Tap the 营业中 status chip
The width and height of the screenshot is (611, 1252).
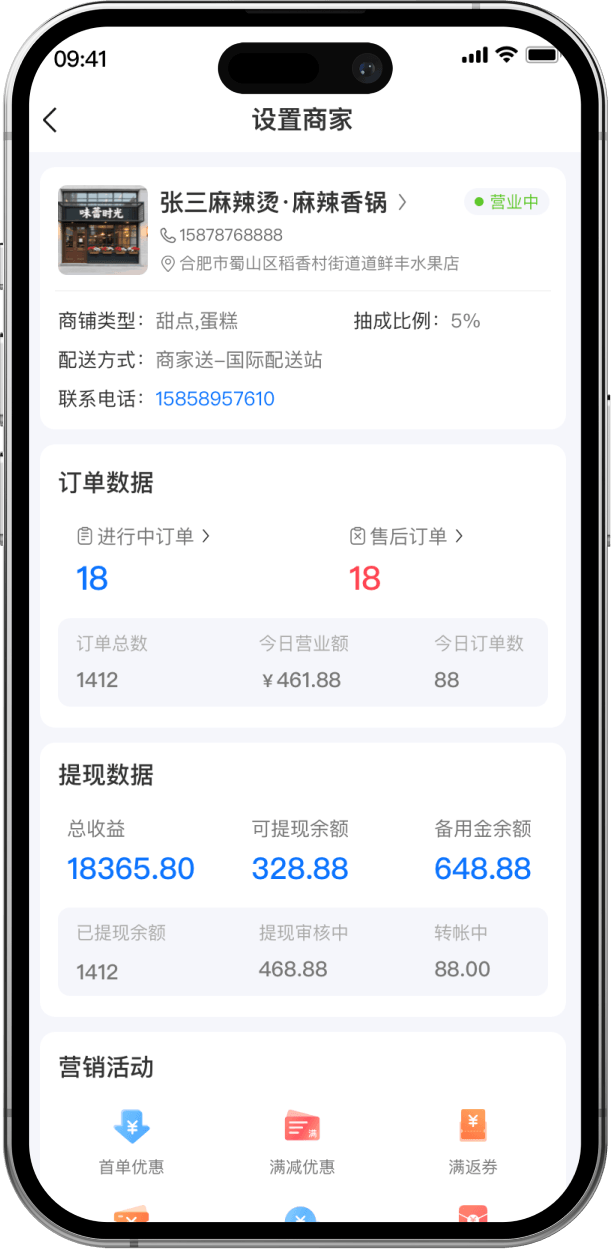click(x=507, y=202)
